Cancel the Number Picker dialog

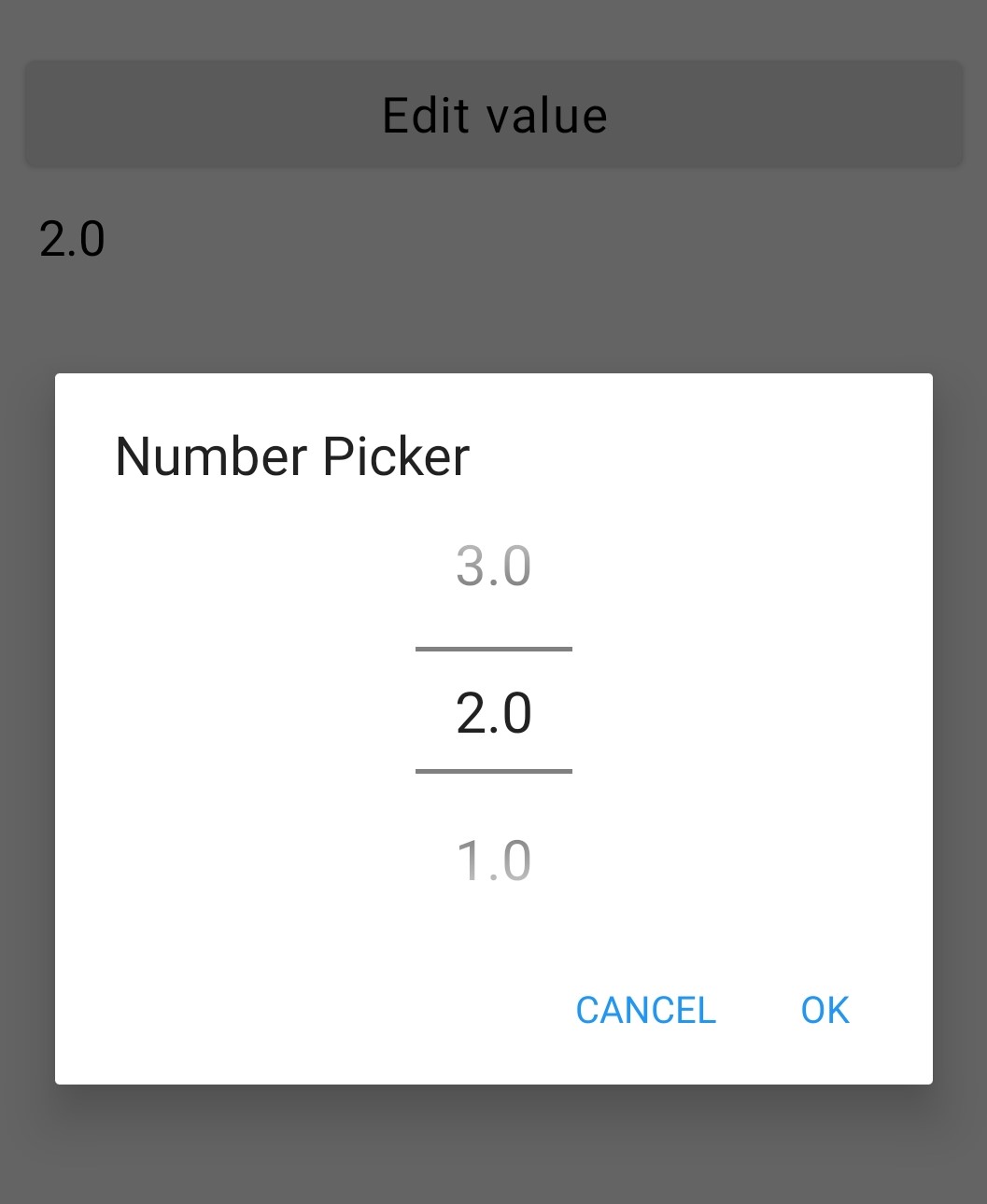645,1010
